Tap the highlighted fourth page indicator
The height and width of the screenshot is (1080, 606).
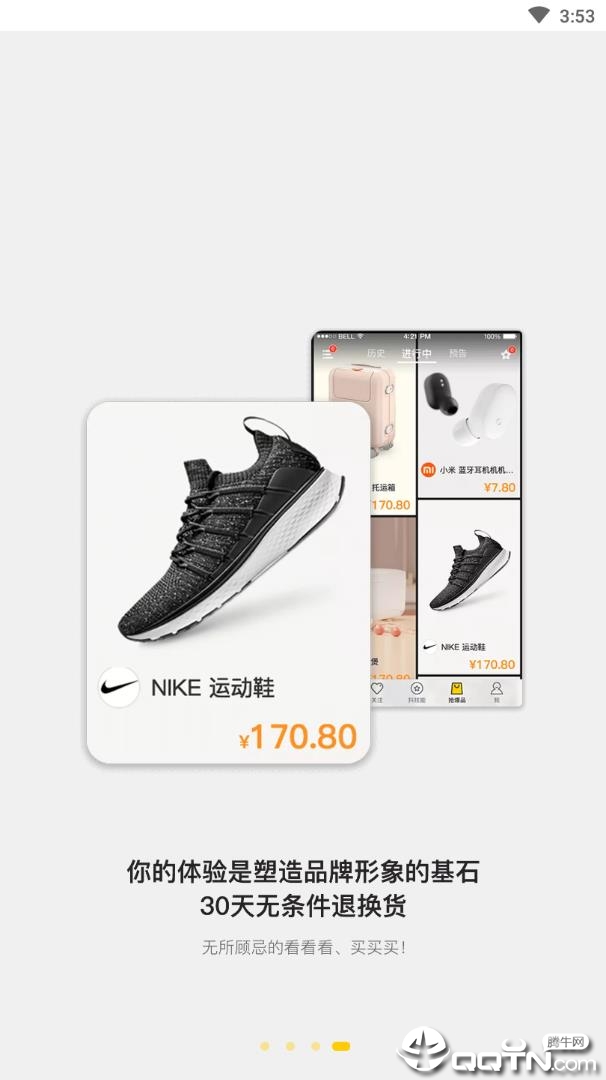tap(341, 1046)
